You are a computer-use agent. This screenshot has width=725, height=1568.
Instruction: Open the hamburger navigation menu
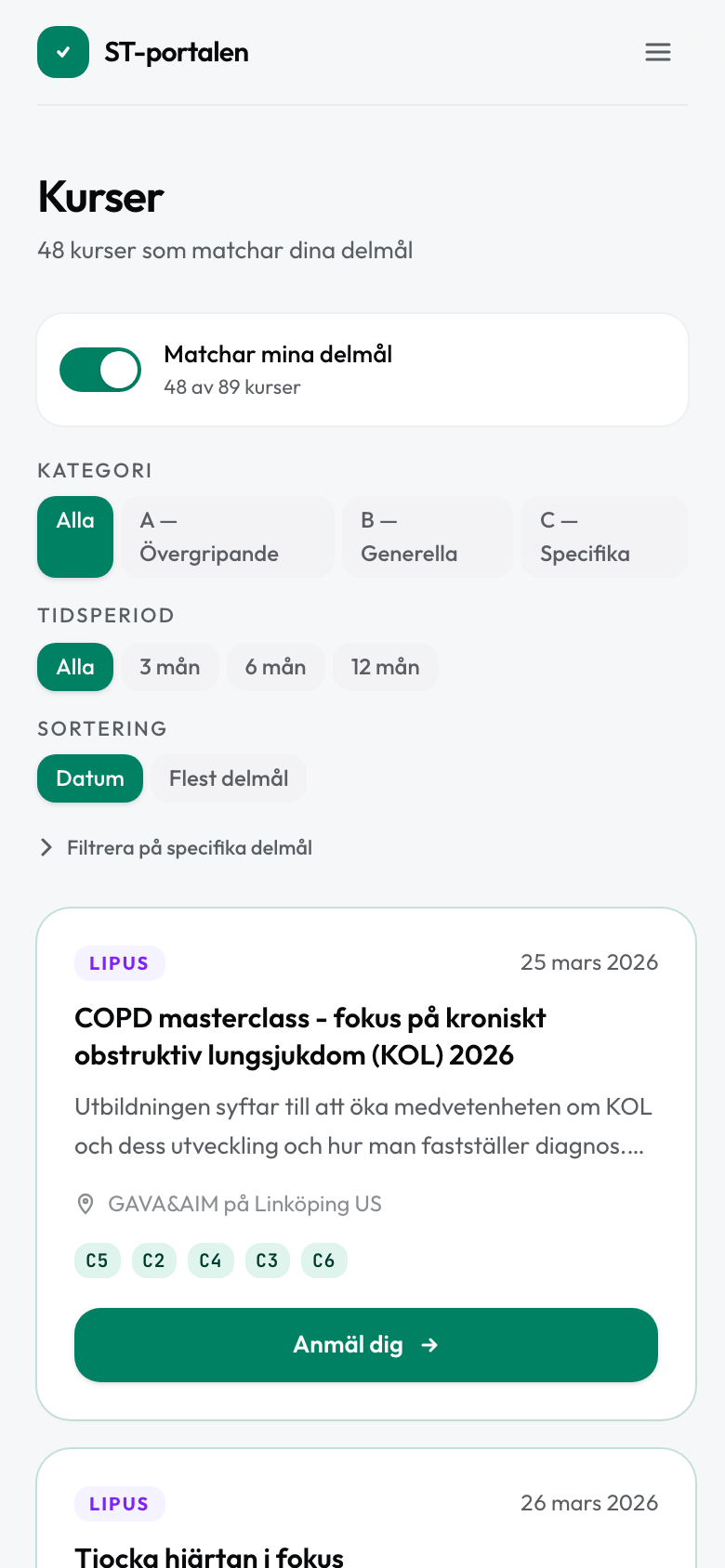coord(658,52)
